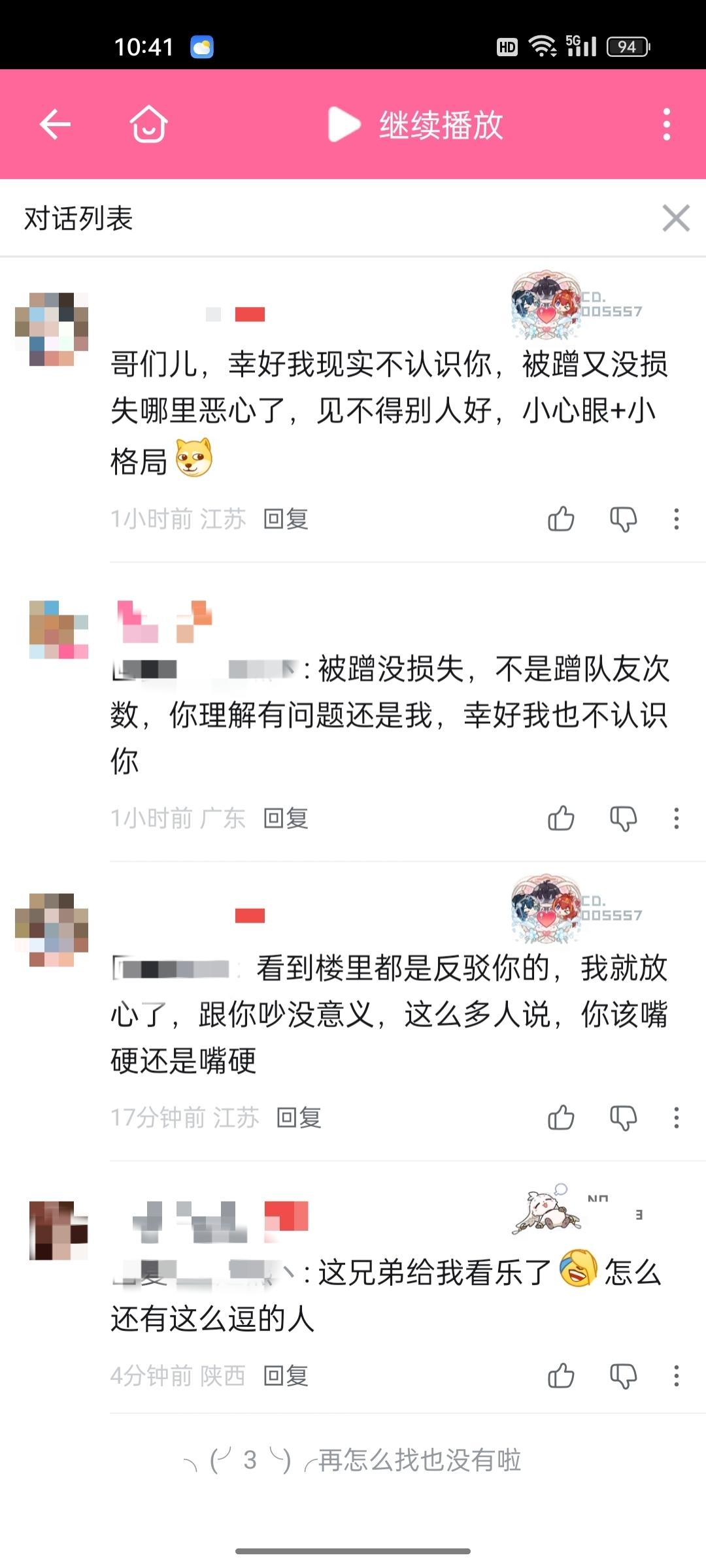The image size is (706, 1568).
Task: Like the 17分钟前 江苏 comment
Action: [x=561, y=1117]
